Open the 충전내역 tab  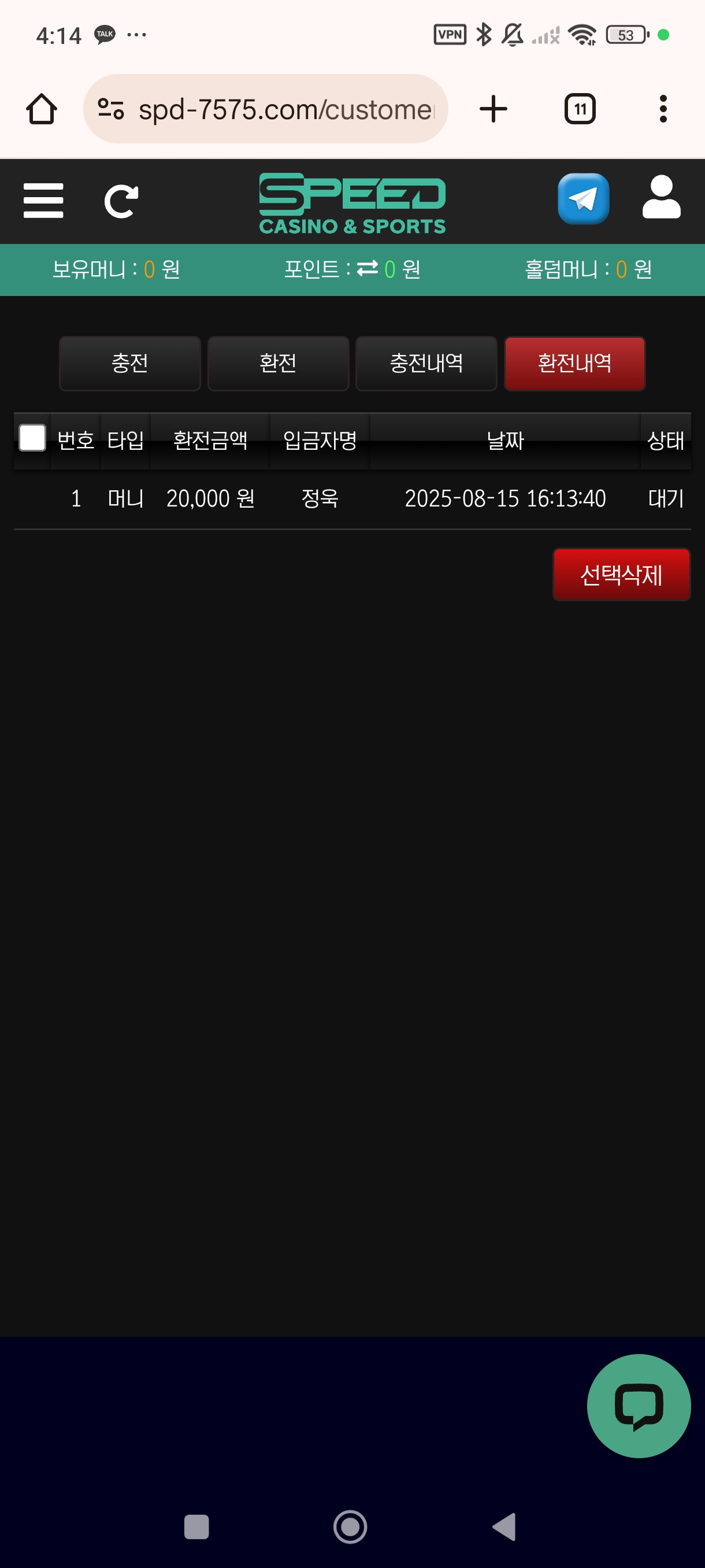pos(426,364)
